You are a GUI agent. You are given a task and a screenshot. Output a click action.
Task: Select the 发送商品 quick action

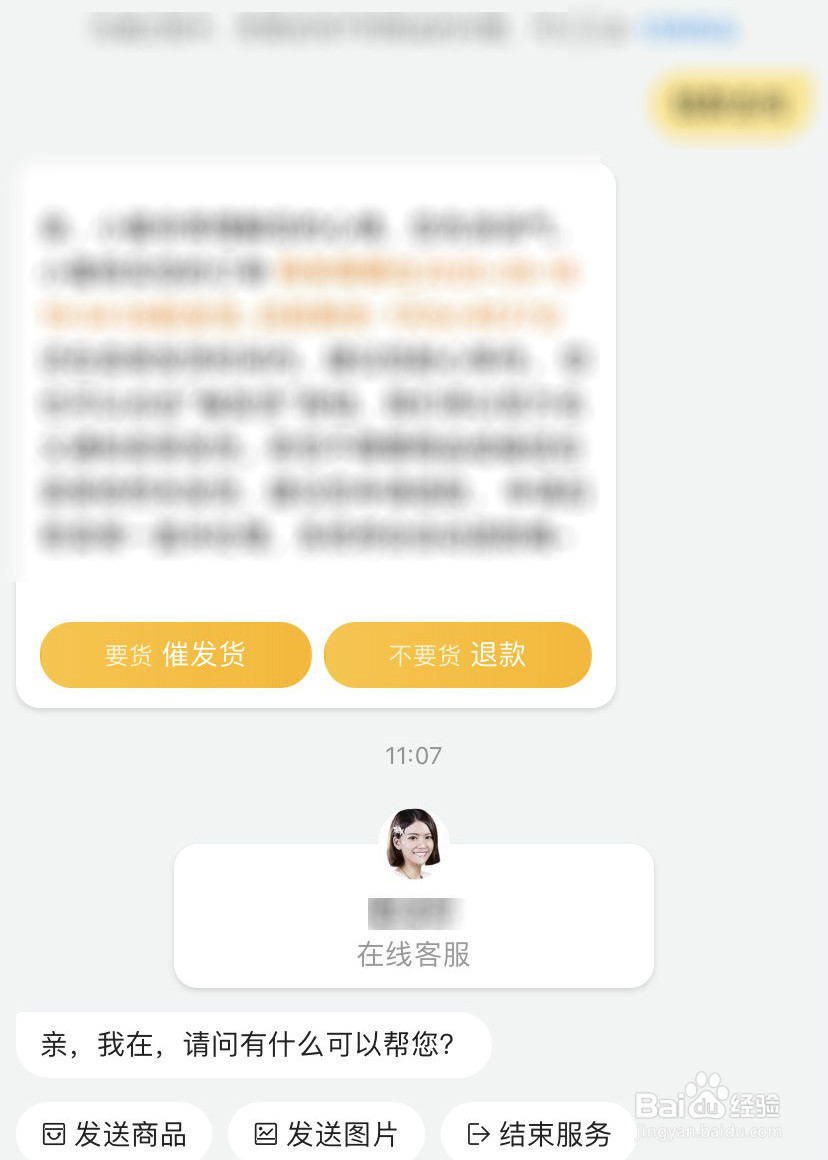(x=113, y=1135)
